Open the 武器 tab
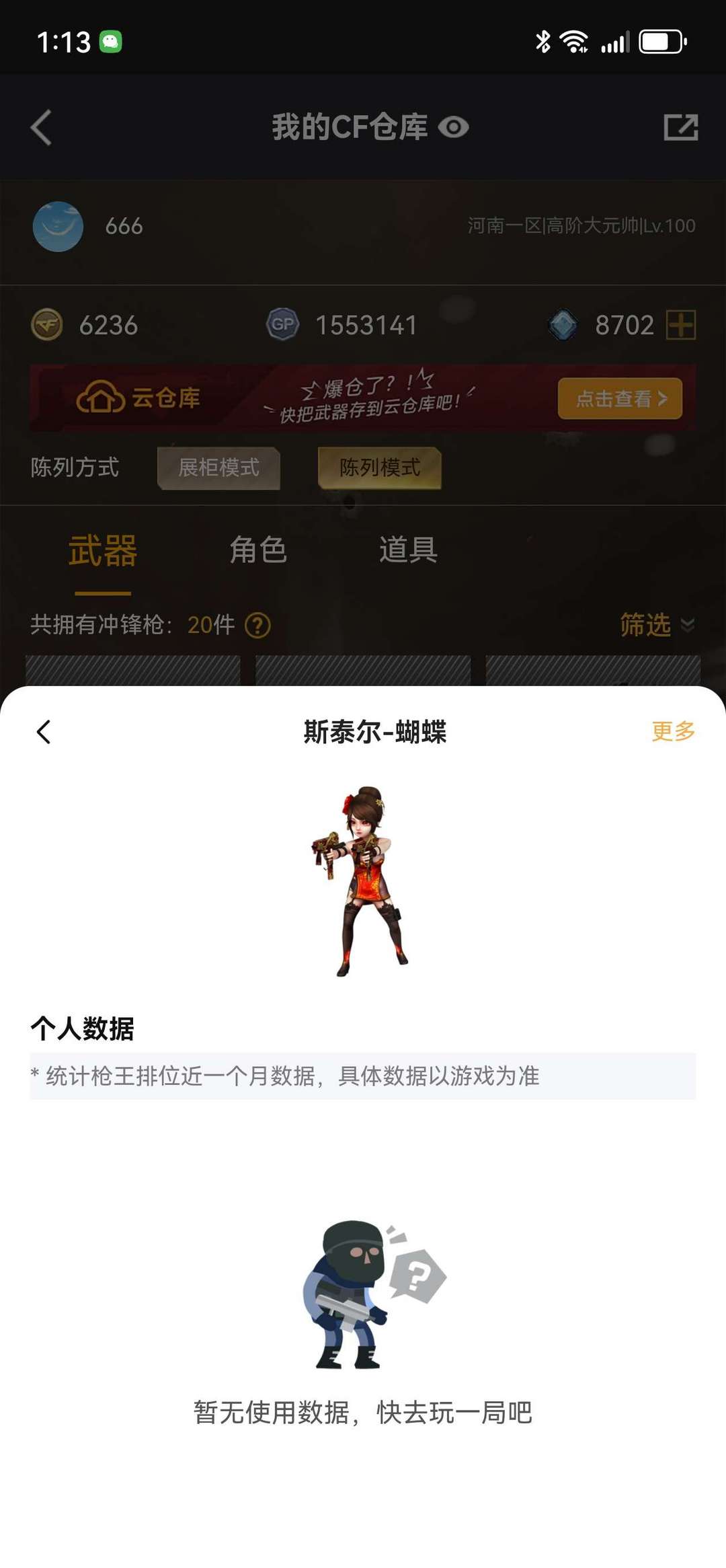This screenshot has height=1568, width=726. (103, 551)
